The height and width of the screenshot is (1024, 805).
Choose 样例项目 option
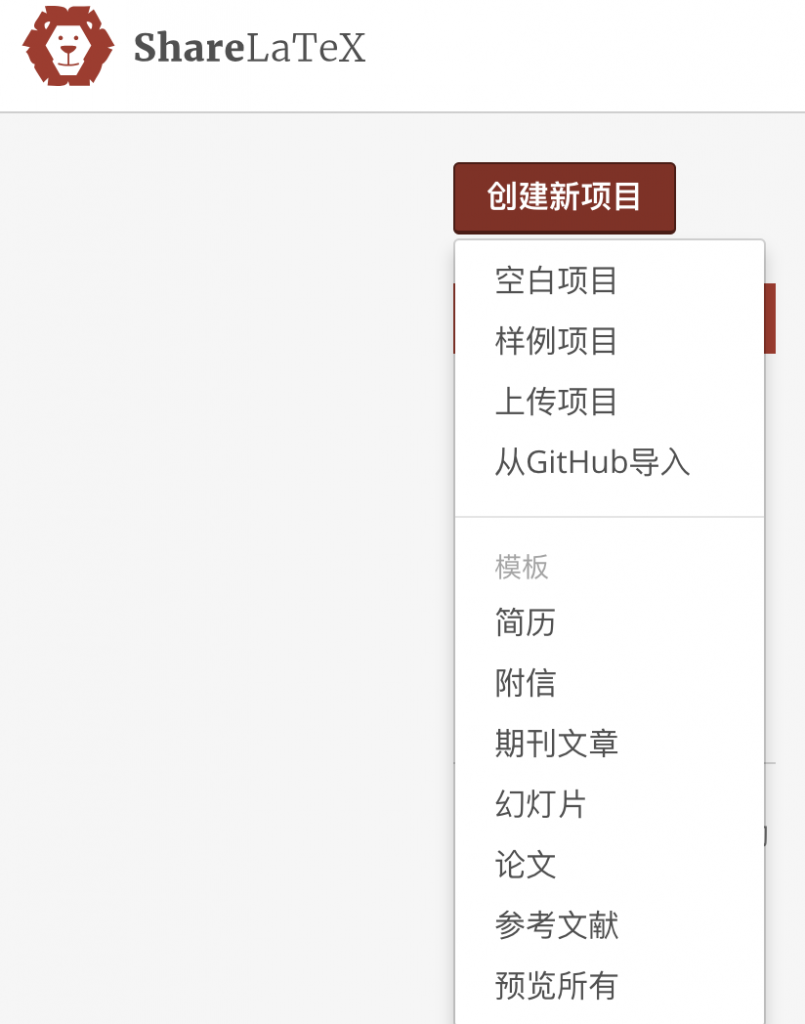556,342
